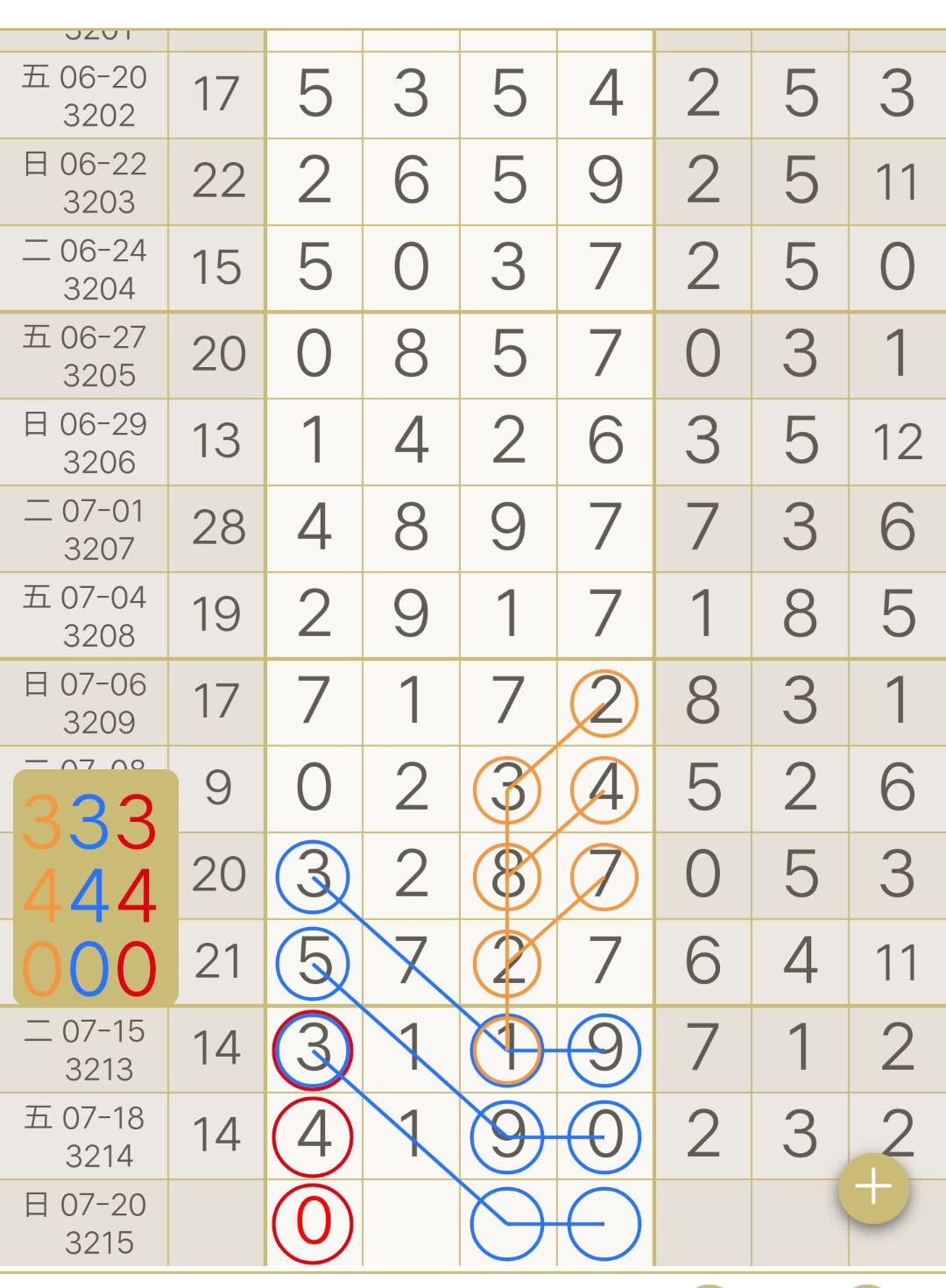
Task: Tap the floating plus button
Action: click(x=873, y=1187)
